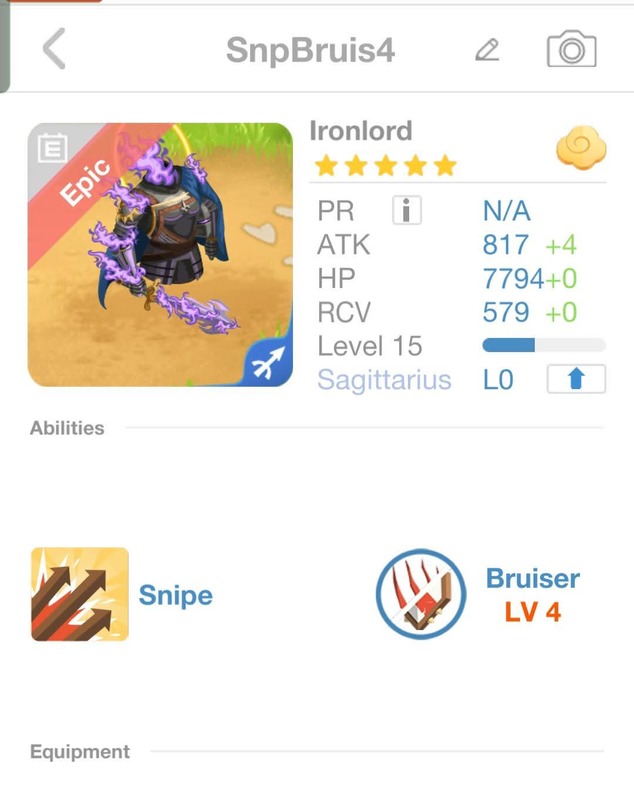Take a screenshot with the camera icon
The image size is (634, 800).
click(x=571, y=49)
